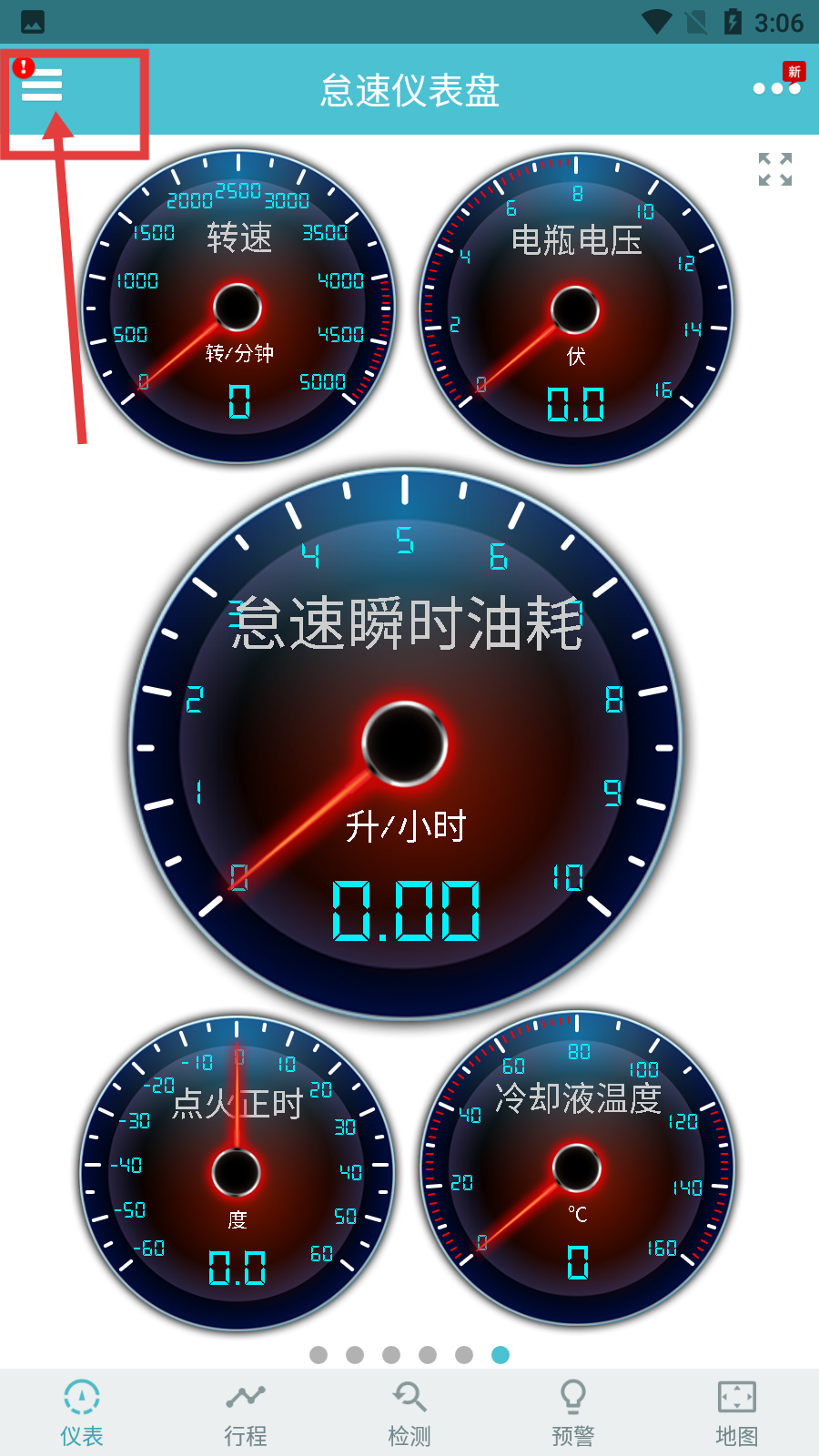This screenshot has height=1456, width=819.
Task: Switch to the 行程 tab
Action: [246, 1413]
